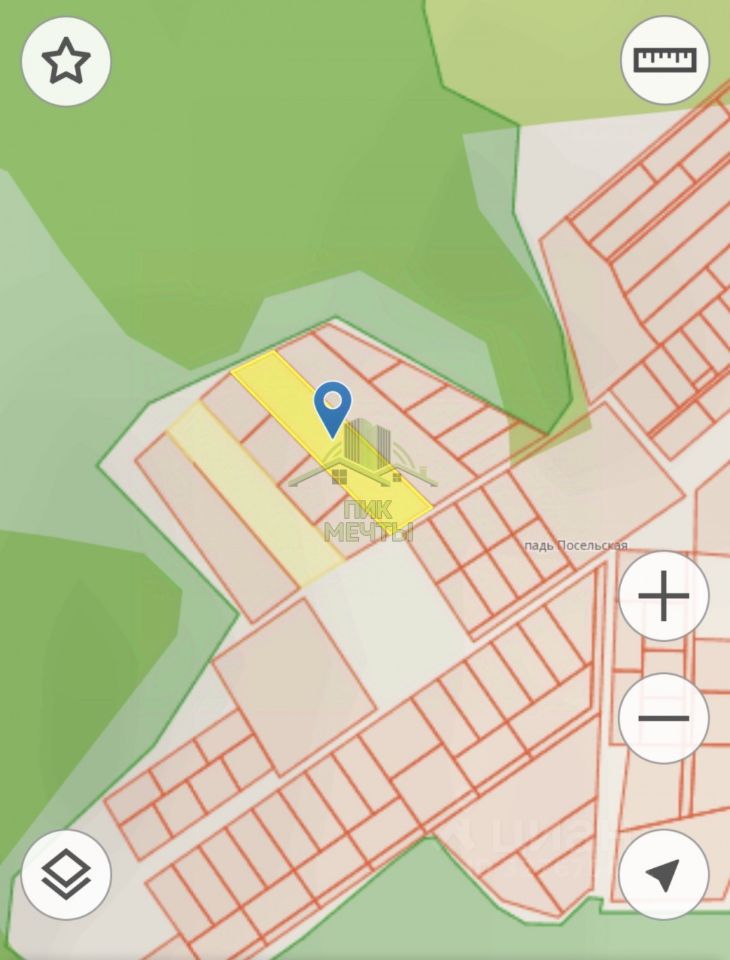Open the ruler distance measurement tool
The width and height of the screenshot is (730, 960).
click(x=664, y=60)
